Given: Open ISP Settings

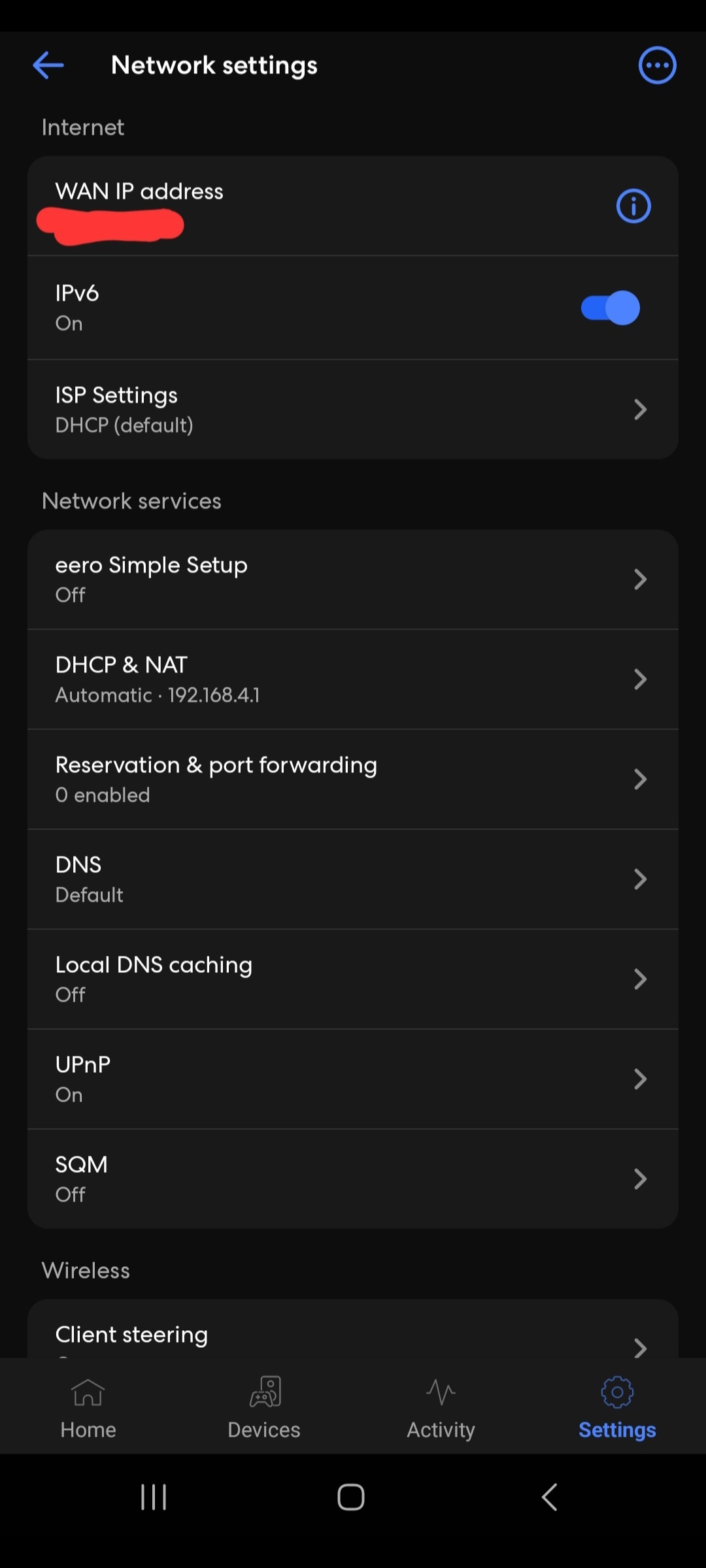Looking at the screenshot, I should [353, 410].
